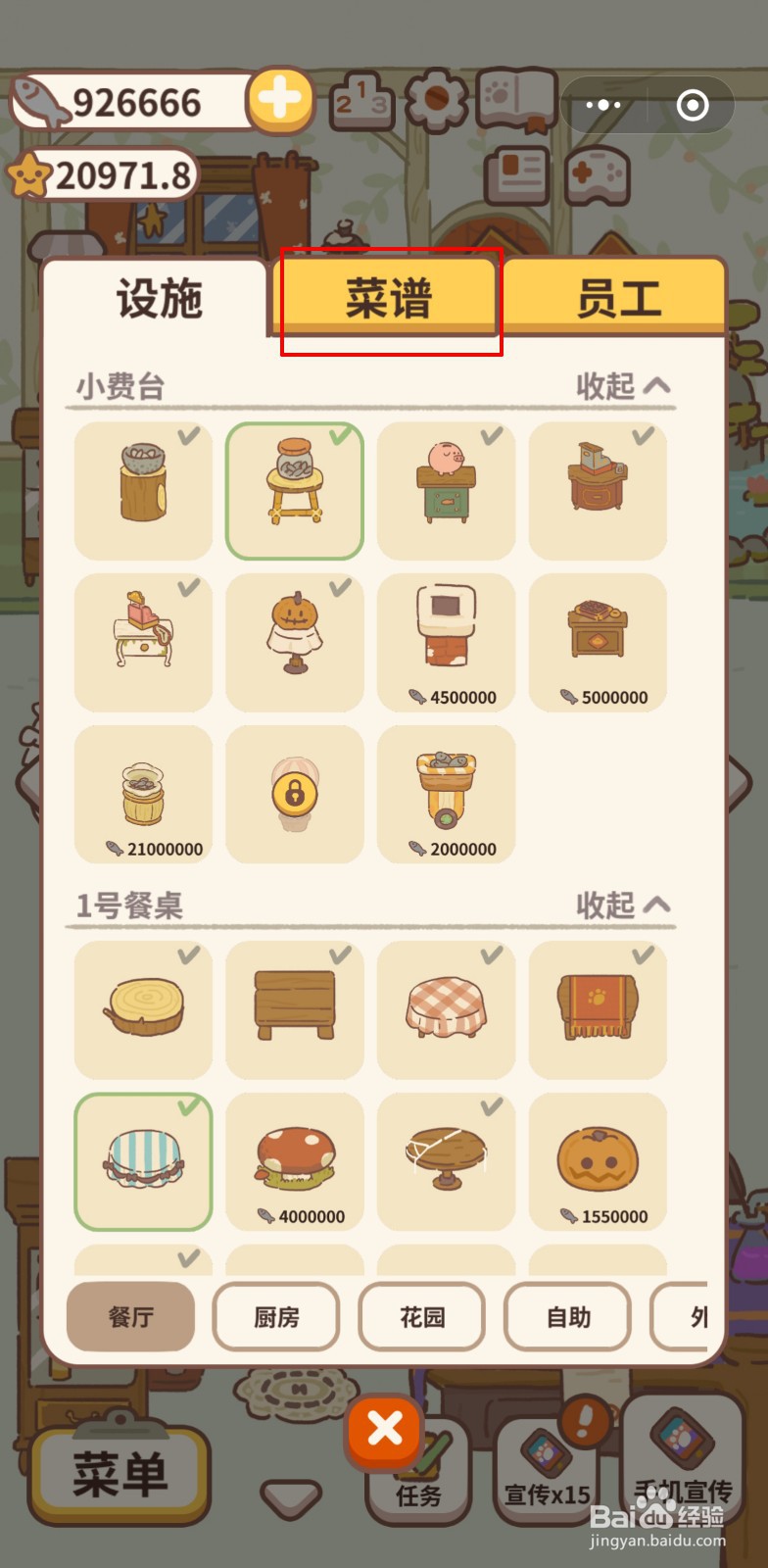The image size is (768, 1568).
Task: Switch to the 员工 tab
Action: [x=617, y=299]
